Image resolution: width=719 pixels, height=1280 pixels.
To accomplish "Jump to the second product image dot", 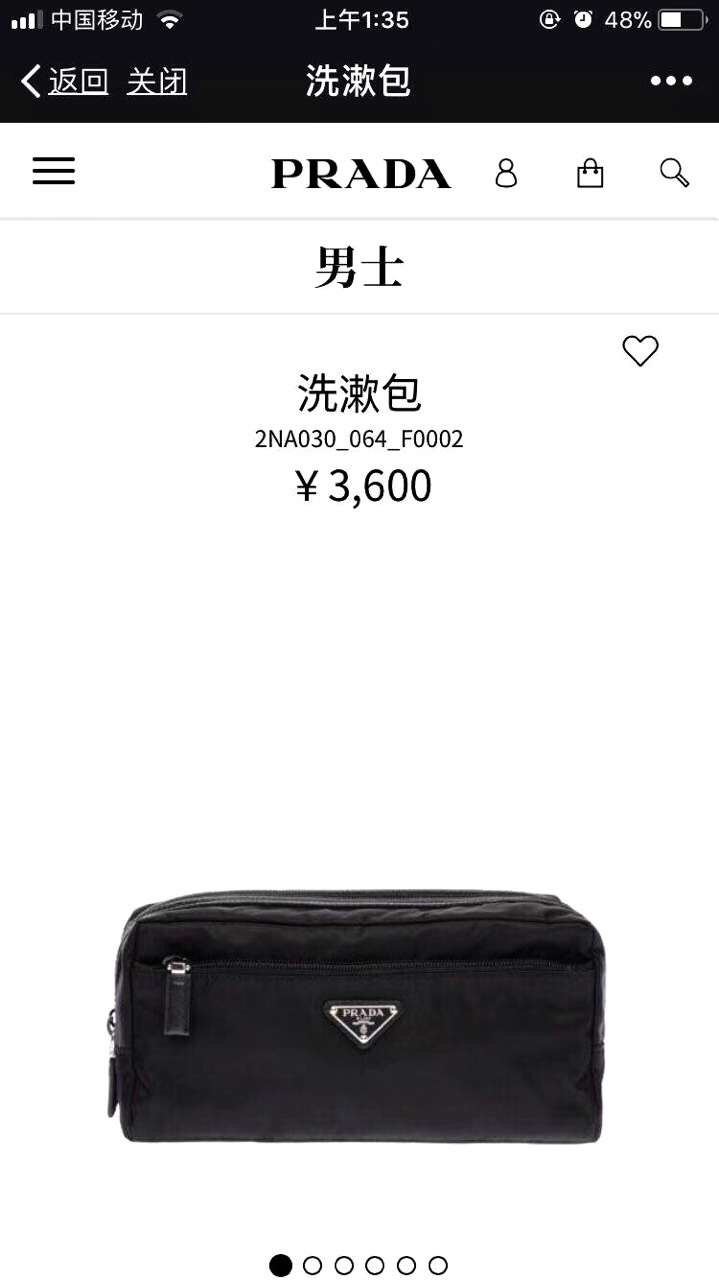I will (312, 1266).
